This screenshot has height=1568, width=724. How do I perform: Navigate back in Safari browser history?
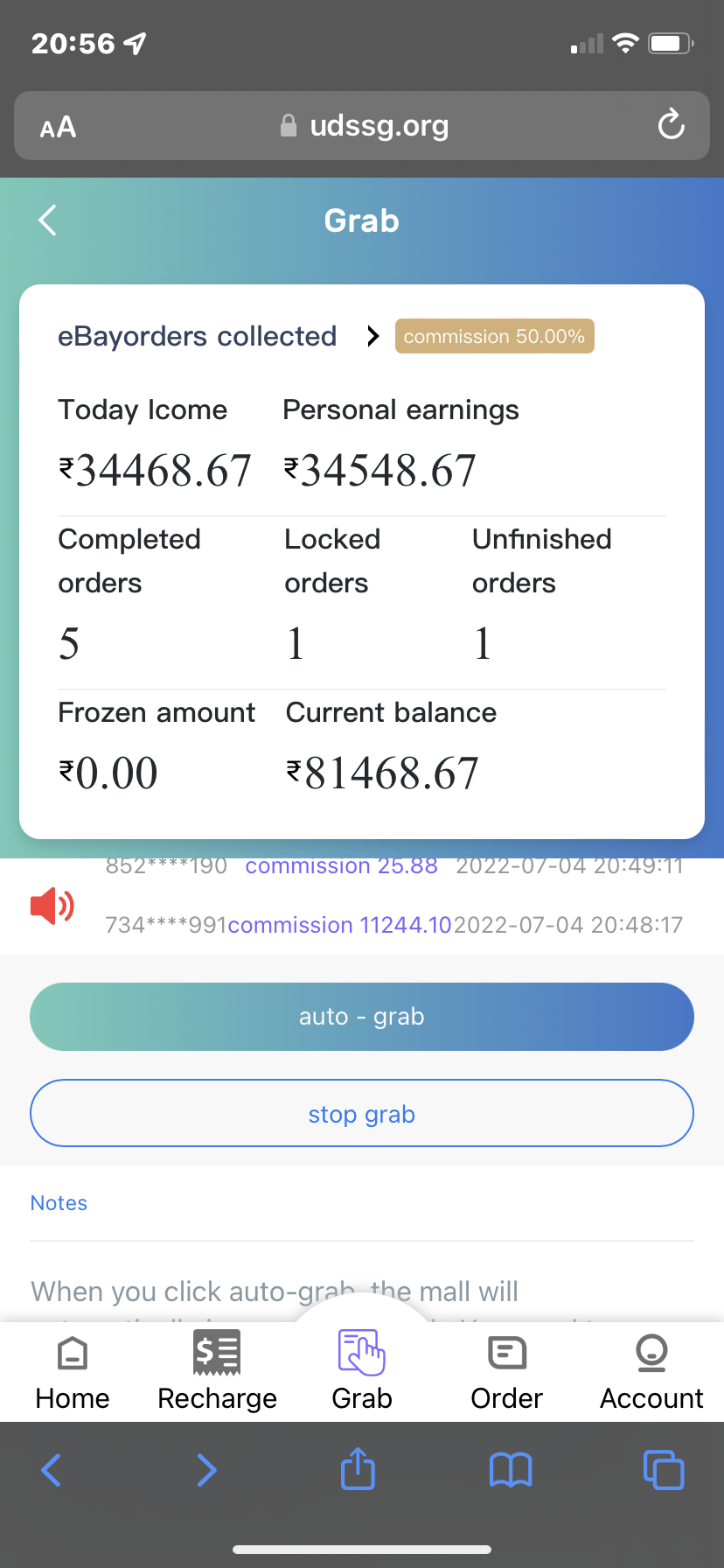(52, 1470)
